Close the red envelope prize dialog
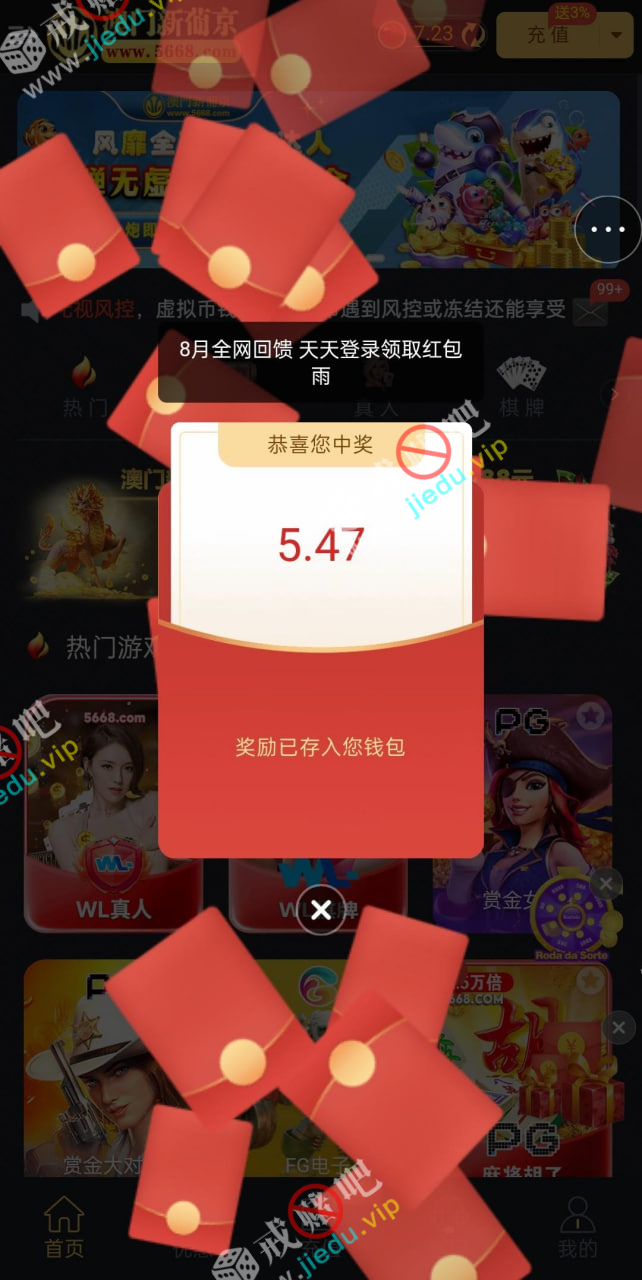This screenshot has width=642, height=1280. (x=321, y=910)
